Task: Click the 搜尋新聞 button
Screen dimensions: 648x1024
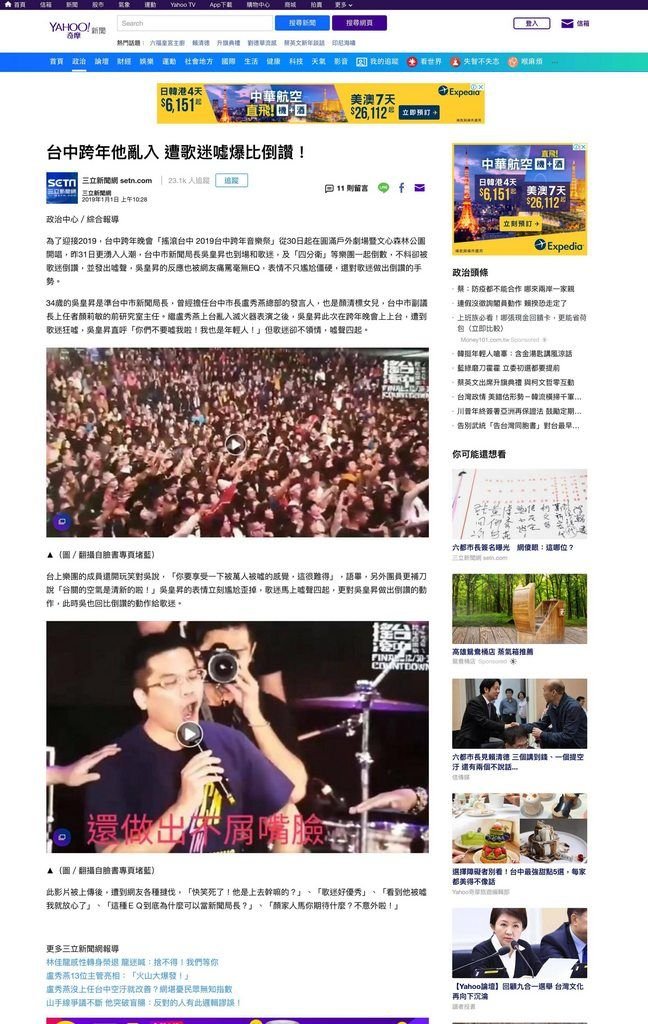Action: click(301, 23)
